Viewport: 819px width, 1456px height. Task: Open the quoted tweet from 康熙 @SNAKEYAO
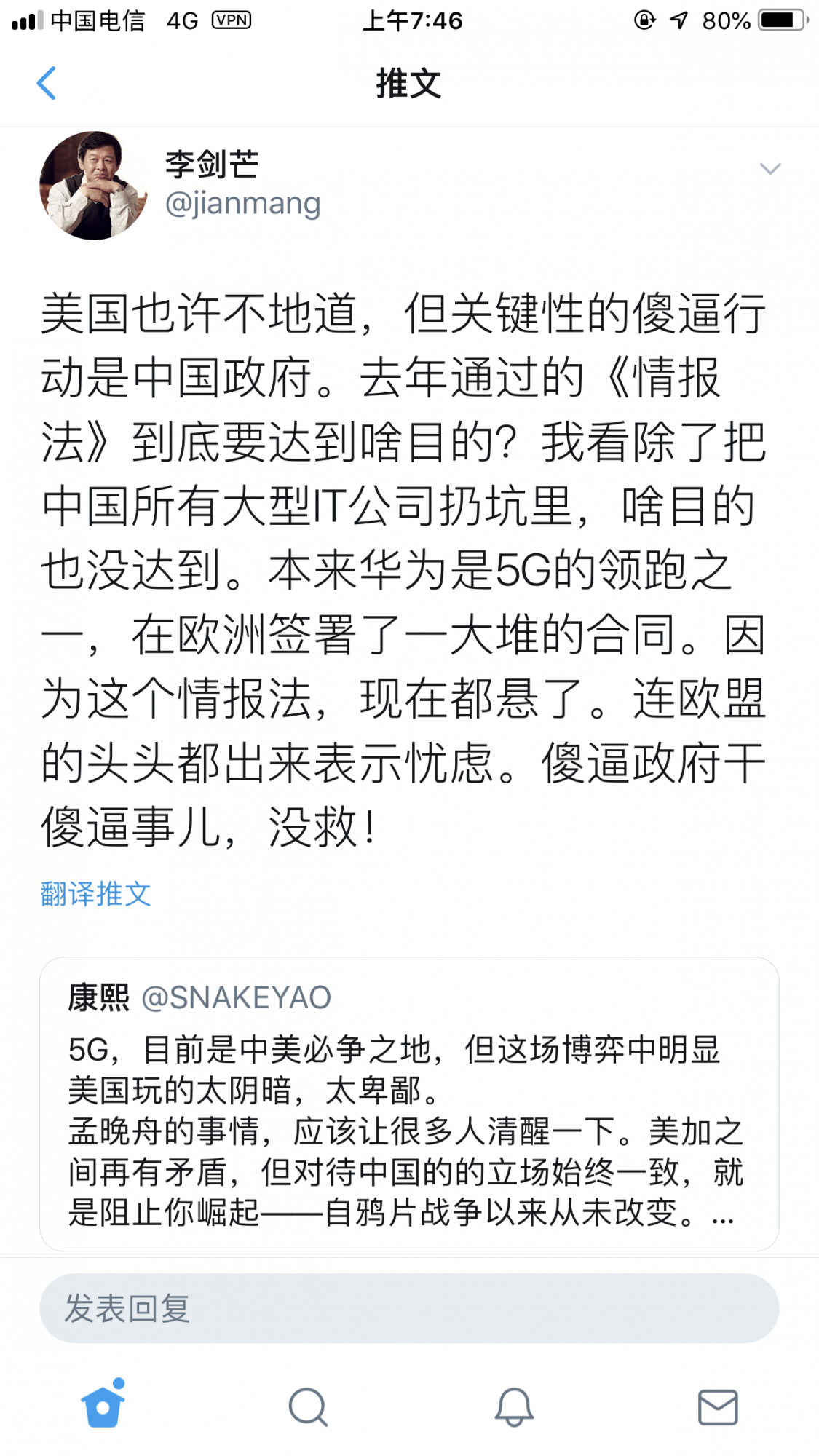tap(409, 1104)
